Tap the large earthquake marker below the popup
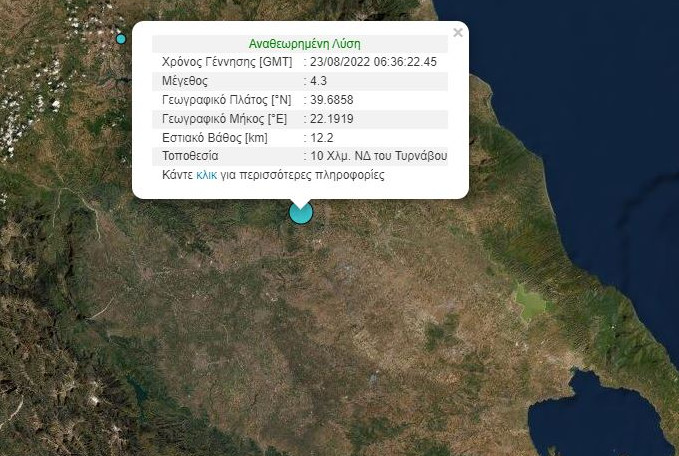This screenshot has height=456, width=679. (300, 212)
